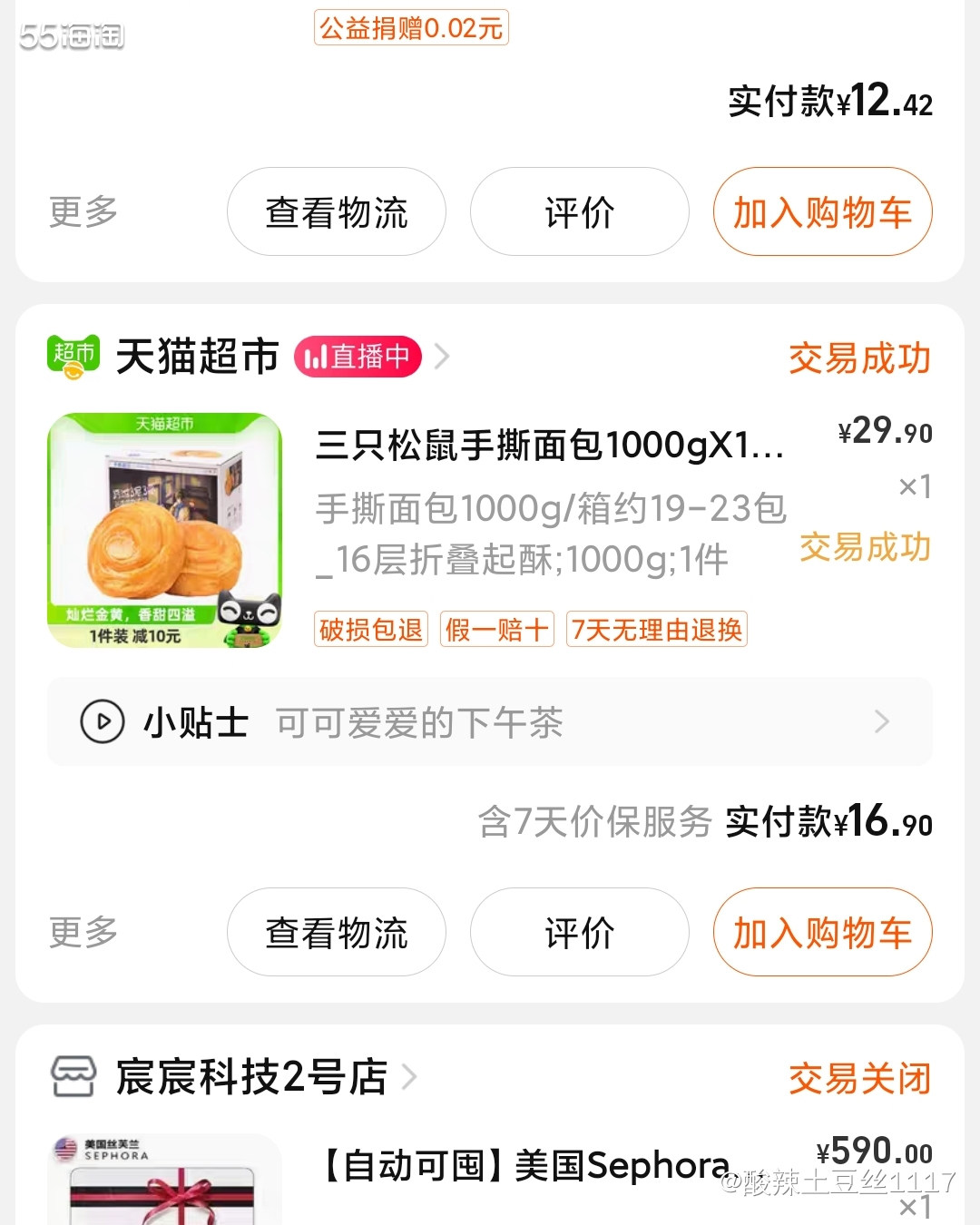Open the 天猫超市 store via its chevron
Image resolution: width=980 pixels, height=1225 pixels.
pyautogui.click(x=442, y=357)
